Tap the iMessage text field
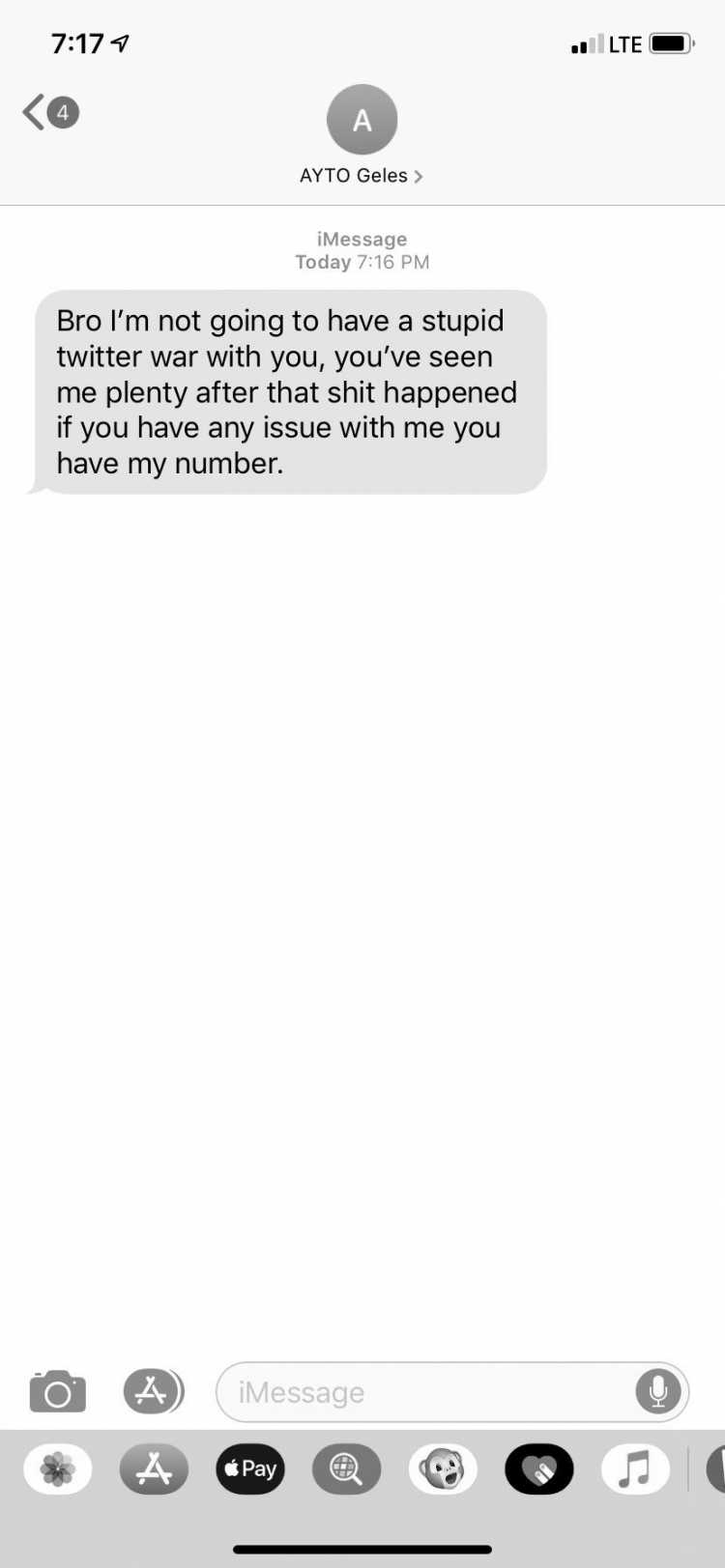The height and width of the screenshot is (1568, 725). pos(425,1392)
